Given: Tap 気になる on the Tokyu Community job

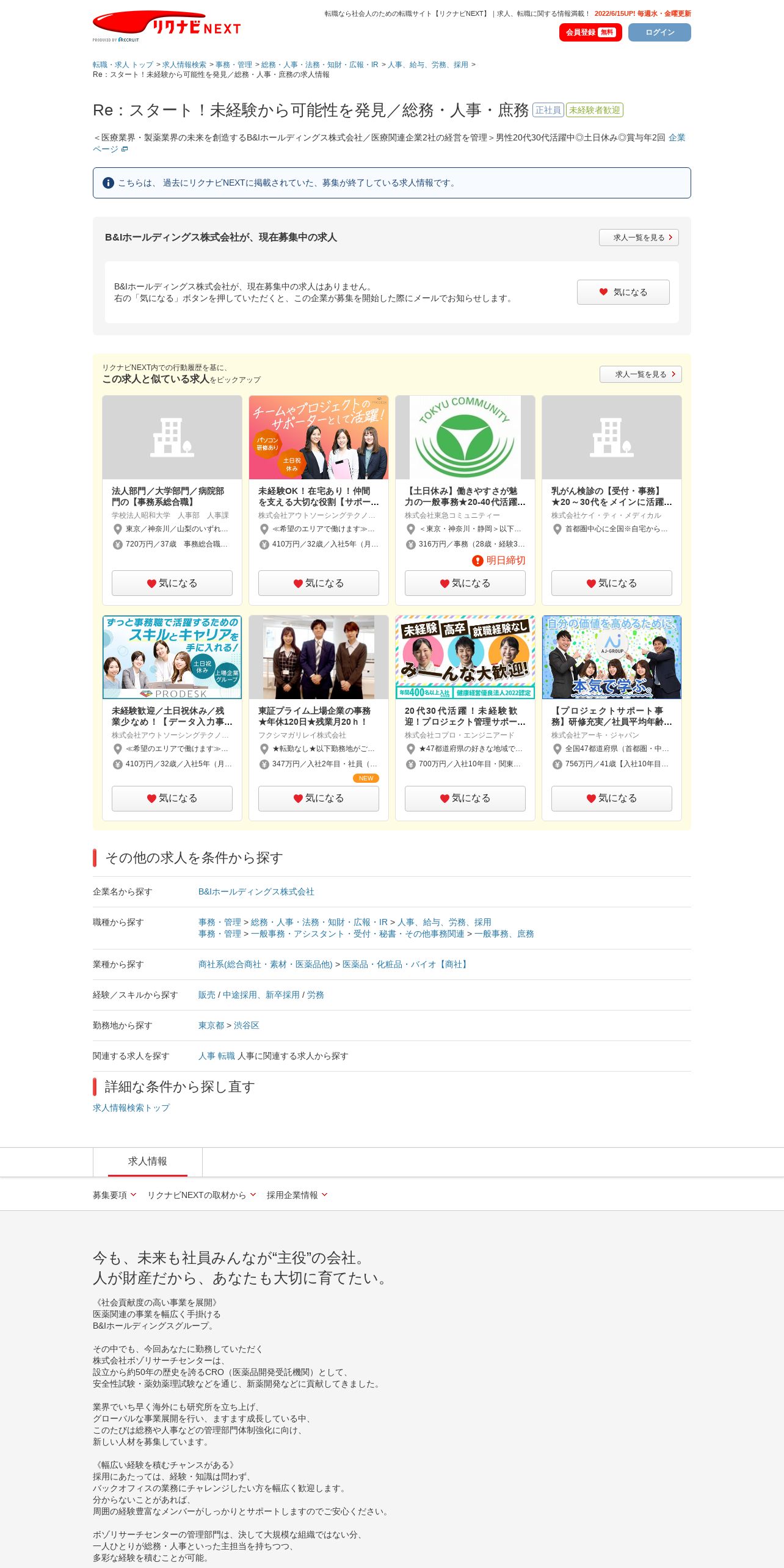Looking at the screenshot, I should point(465,583).
